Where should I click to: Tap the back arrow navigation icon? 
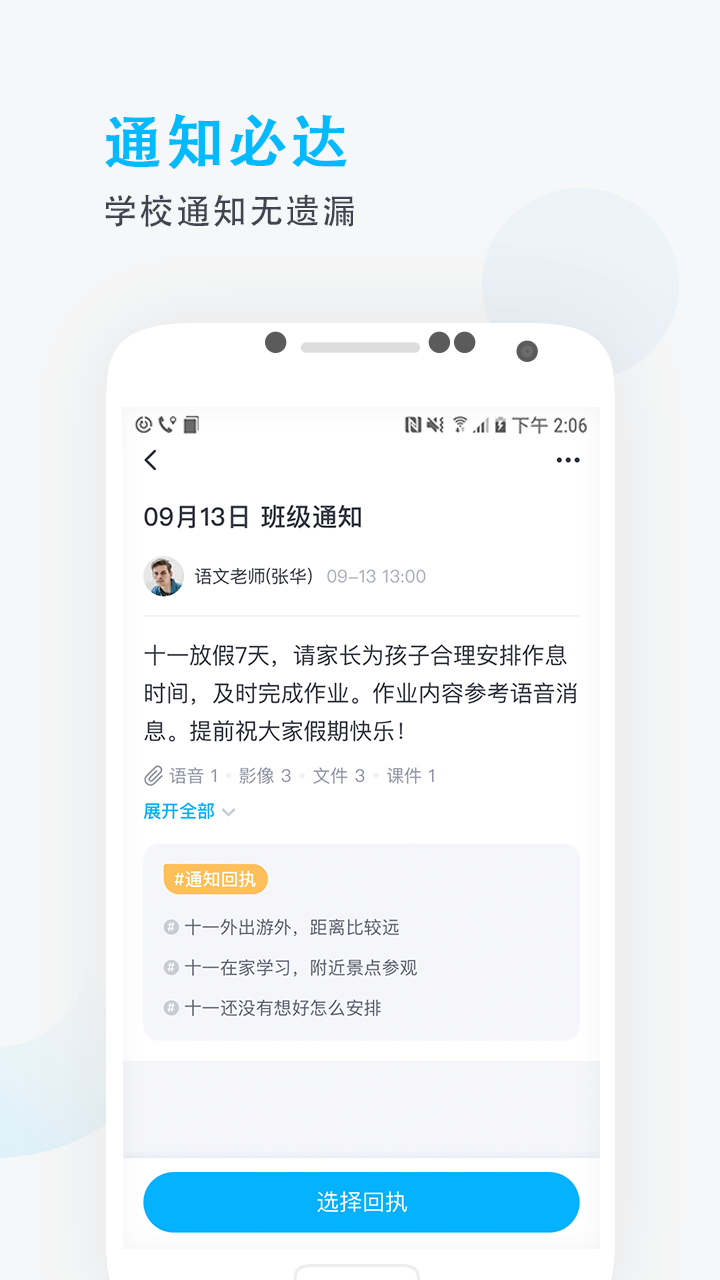pos(151,460)
